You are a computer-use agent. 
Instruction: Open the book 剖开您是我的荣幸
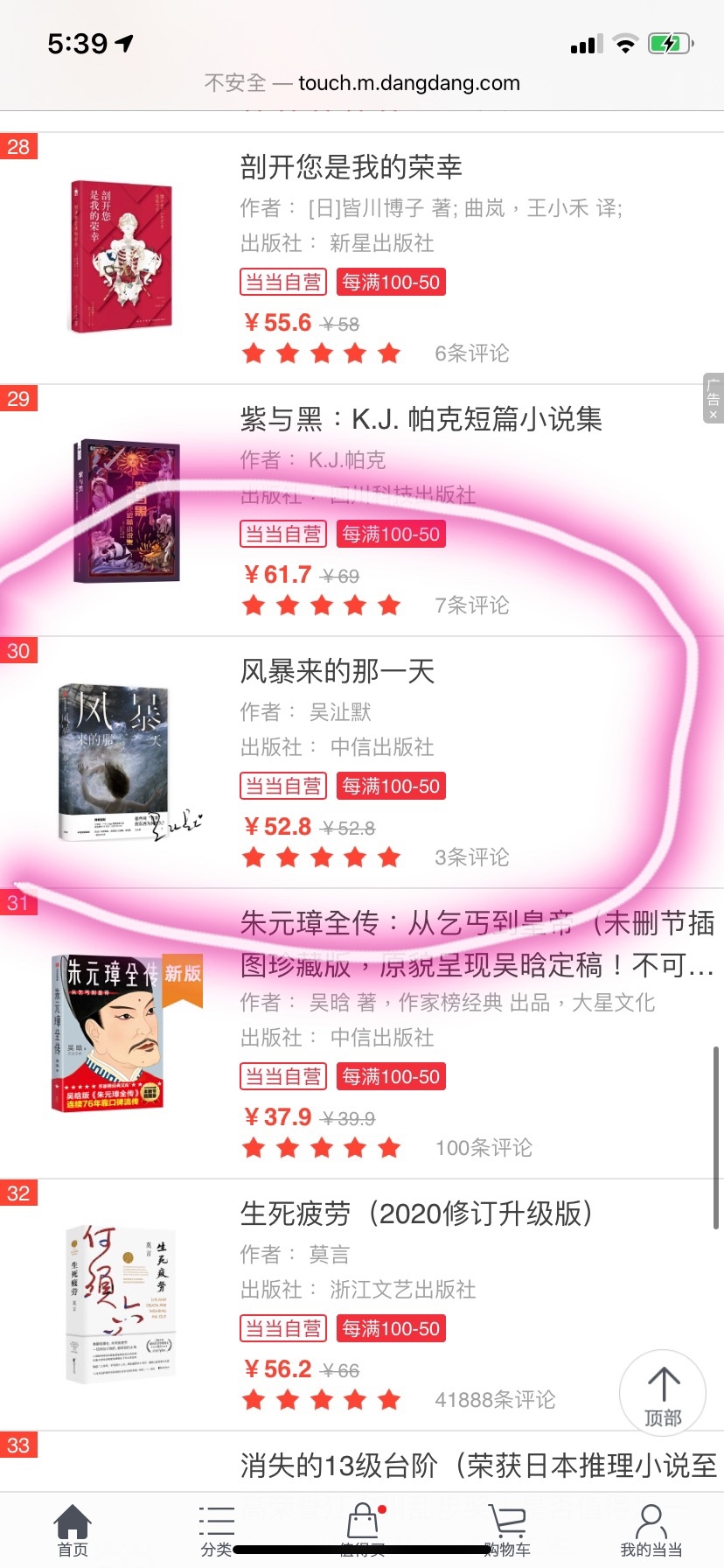tap(352, 166)
